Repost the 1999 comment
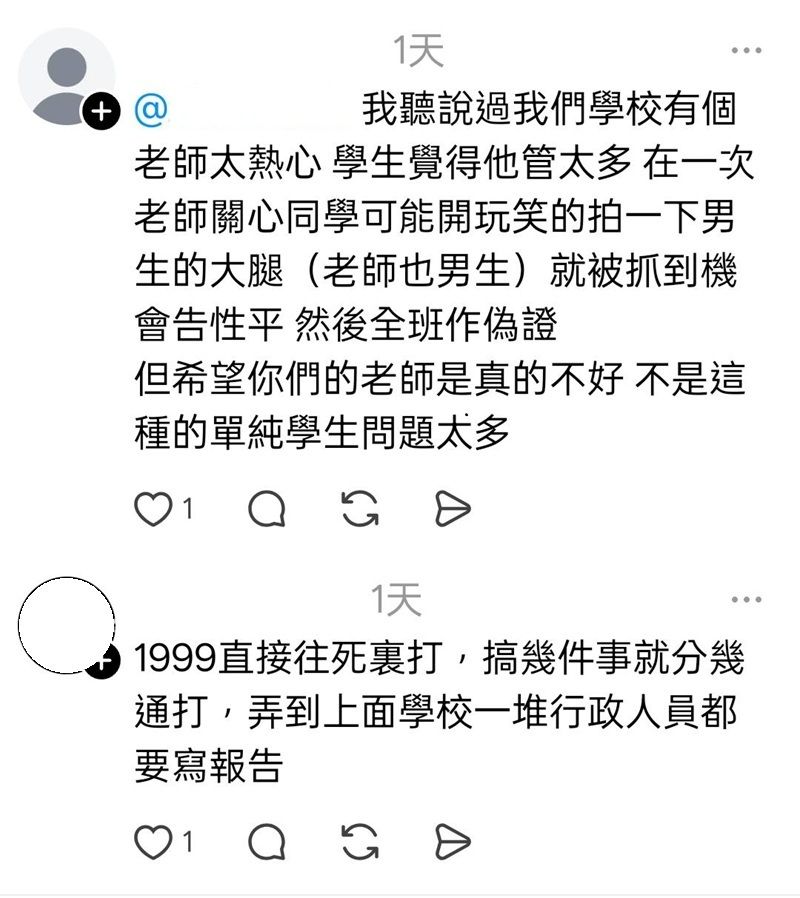800x898 pixels. coord(358,840)
